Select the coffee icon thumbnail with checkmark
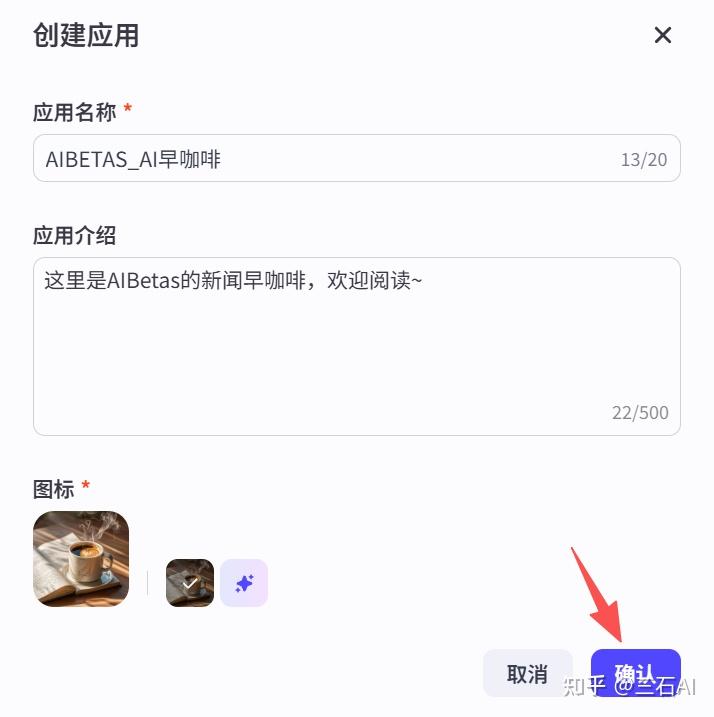This screenshot has height=717, width=714. [190, 583]
